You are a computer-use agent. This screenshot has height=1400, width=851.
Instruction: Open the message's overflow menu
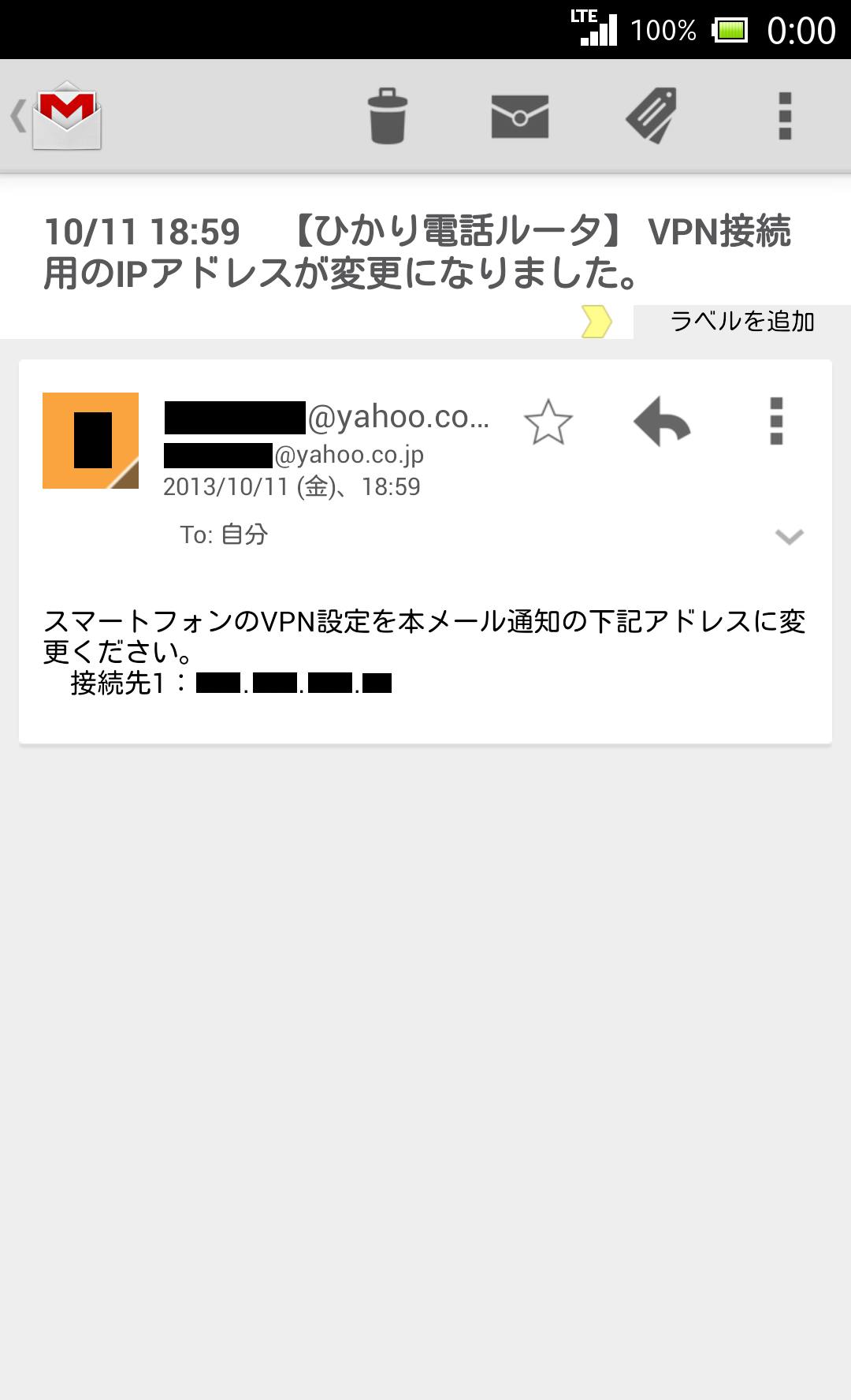pyautogui.click(x=776, y=422)
